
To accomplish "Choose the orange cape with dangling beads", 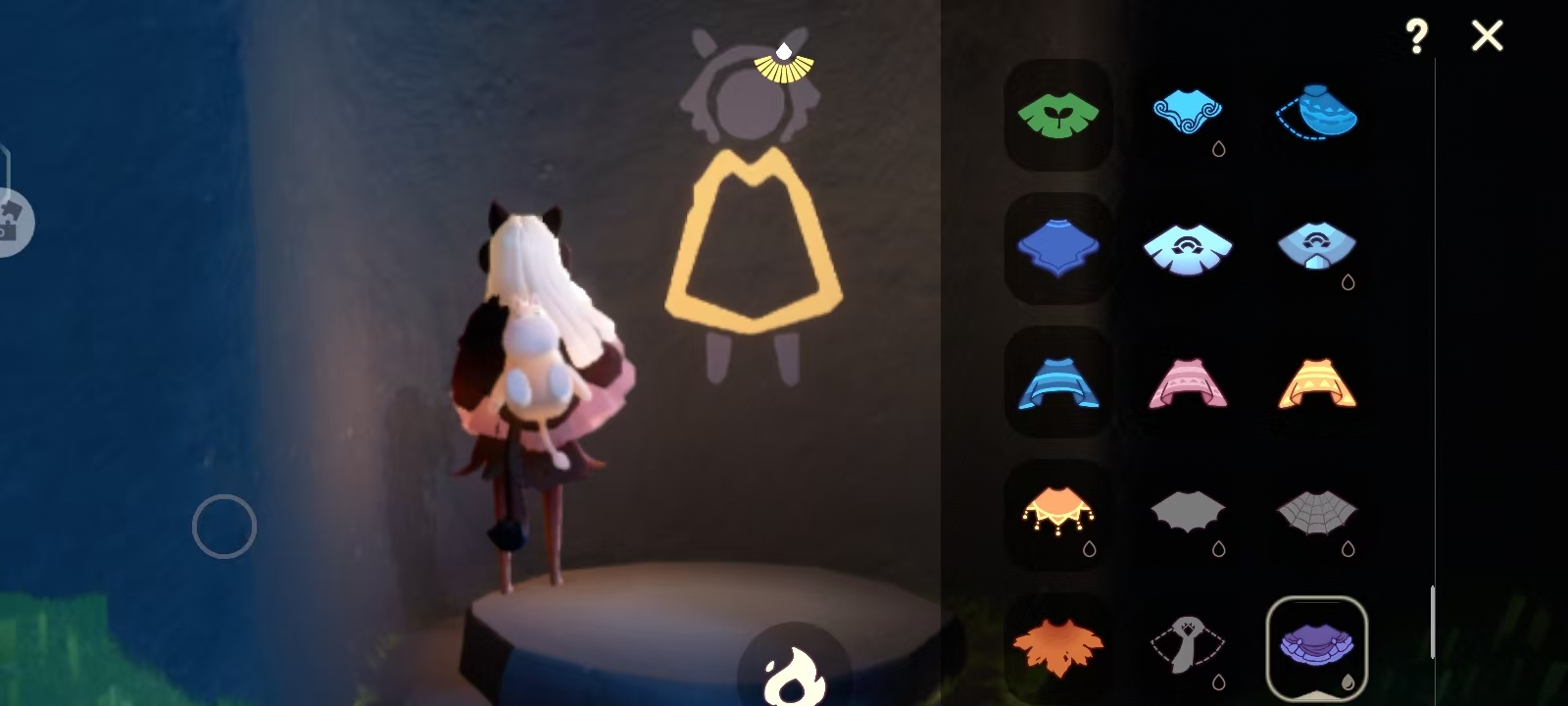I will (1058, 513).
